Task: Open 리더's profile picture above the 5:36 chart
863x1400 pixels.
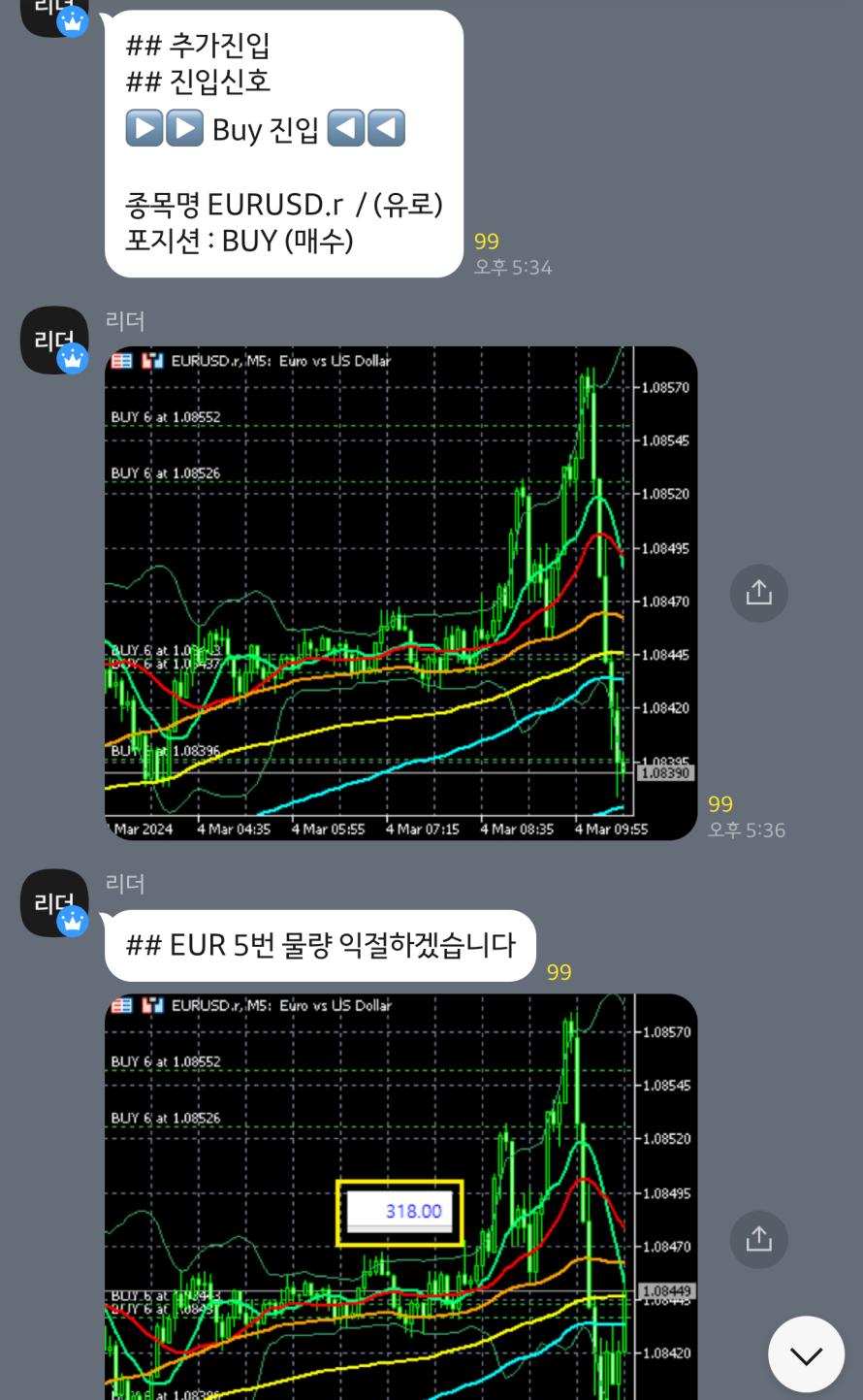Action: [55, 341]
